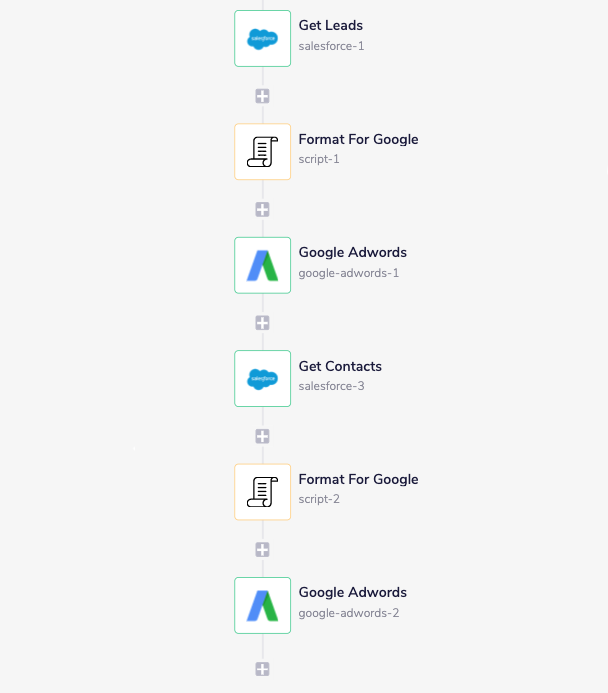
Task: Select the Format For Google script-2 step
Action: [263, 492]
